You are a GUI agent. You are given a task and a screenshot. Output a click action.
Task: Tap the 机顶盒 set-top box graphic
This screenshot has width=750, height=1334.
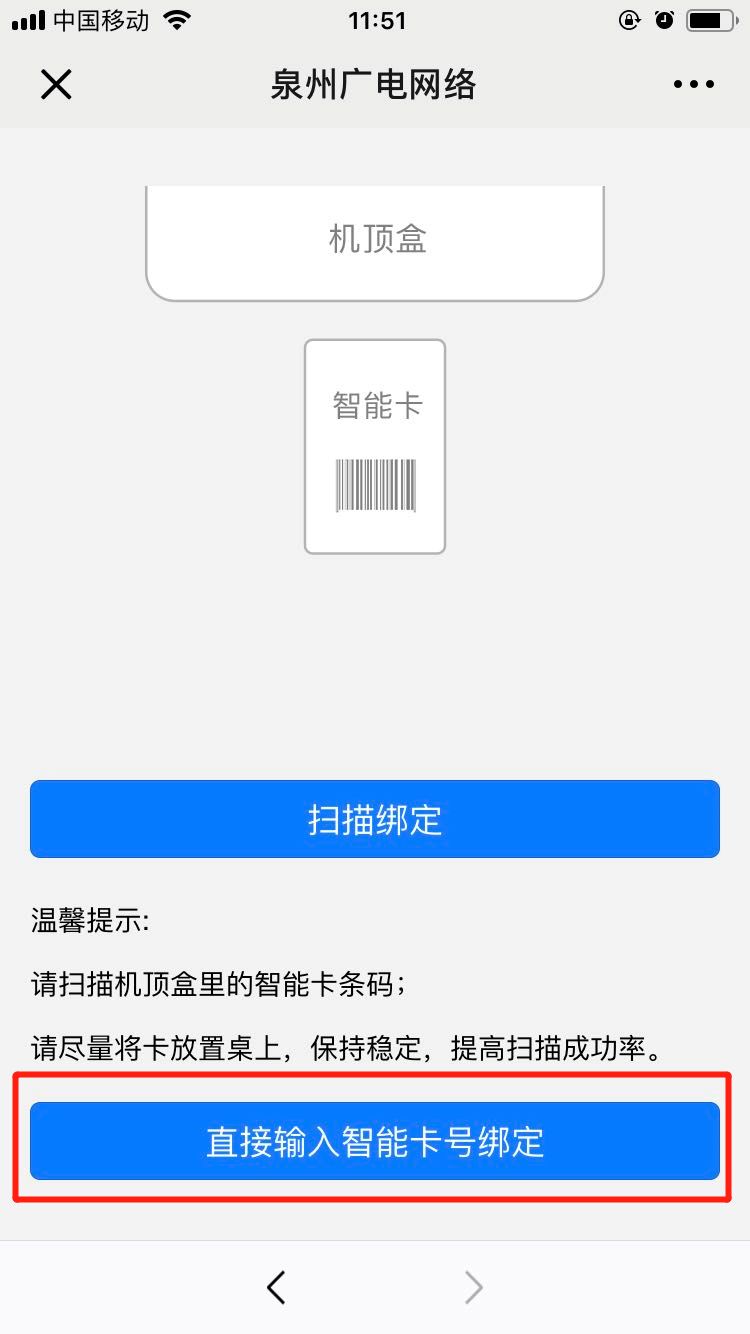pyautogui.click(x=375, y=240)
